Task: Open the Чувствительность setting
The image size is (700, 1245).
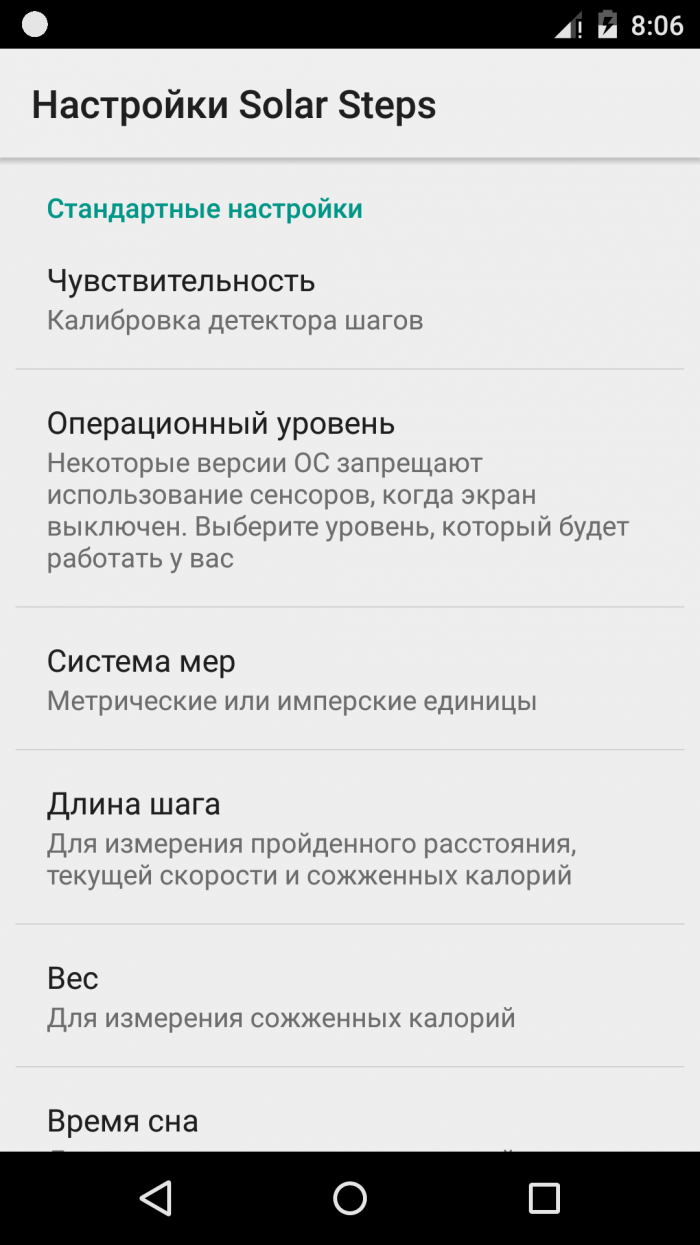Action: 350,300
